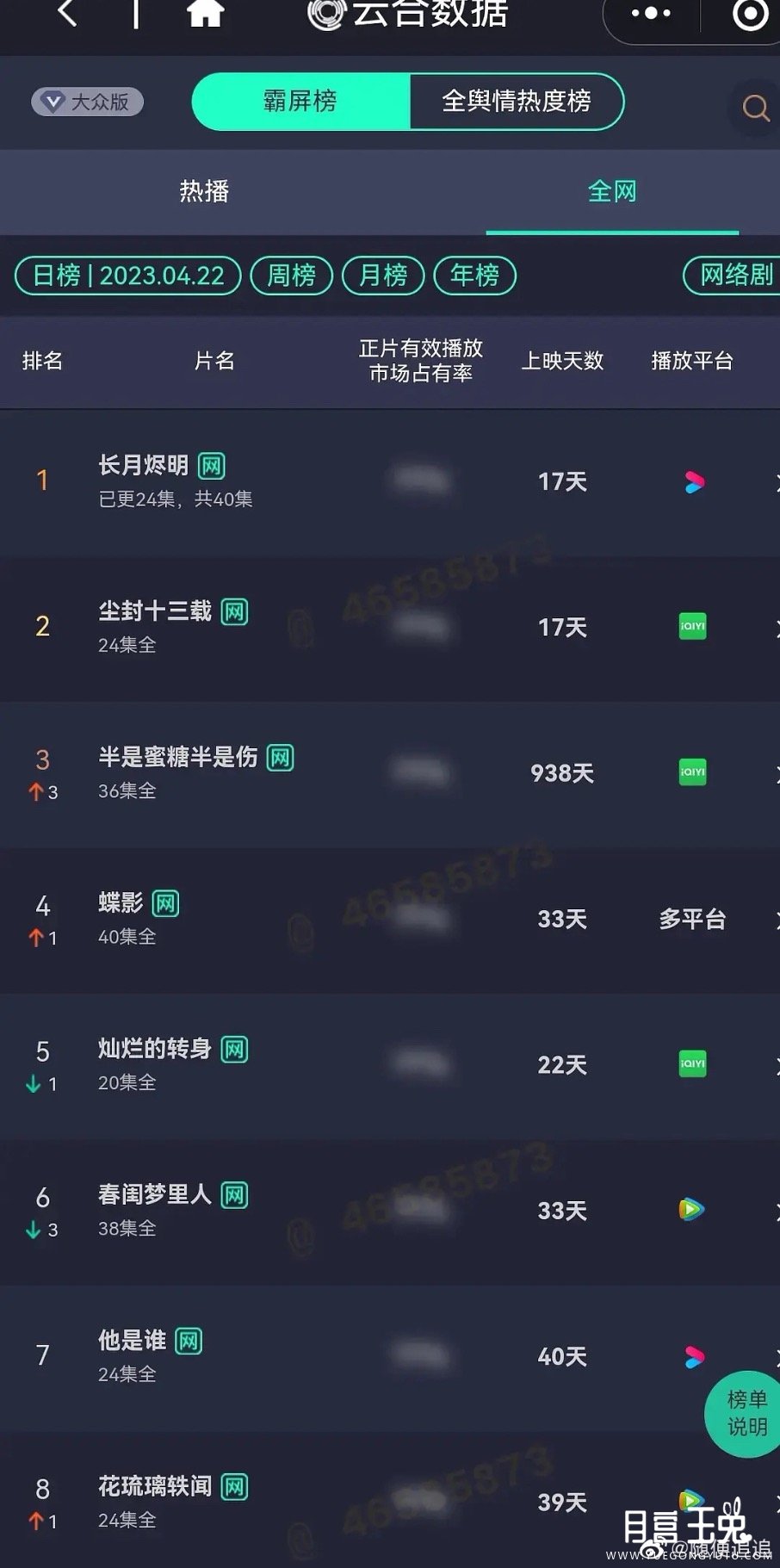Open the search magnifier icon

click(755, 108)
